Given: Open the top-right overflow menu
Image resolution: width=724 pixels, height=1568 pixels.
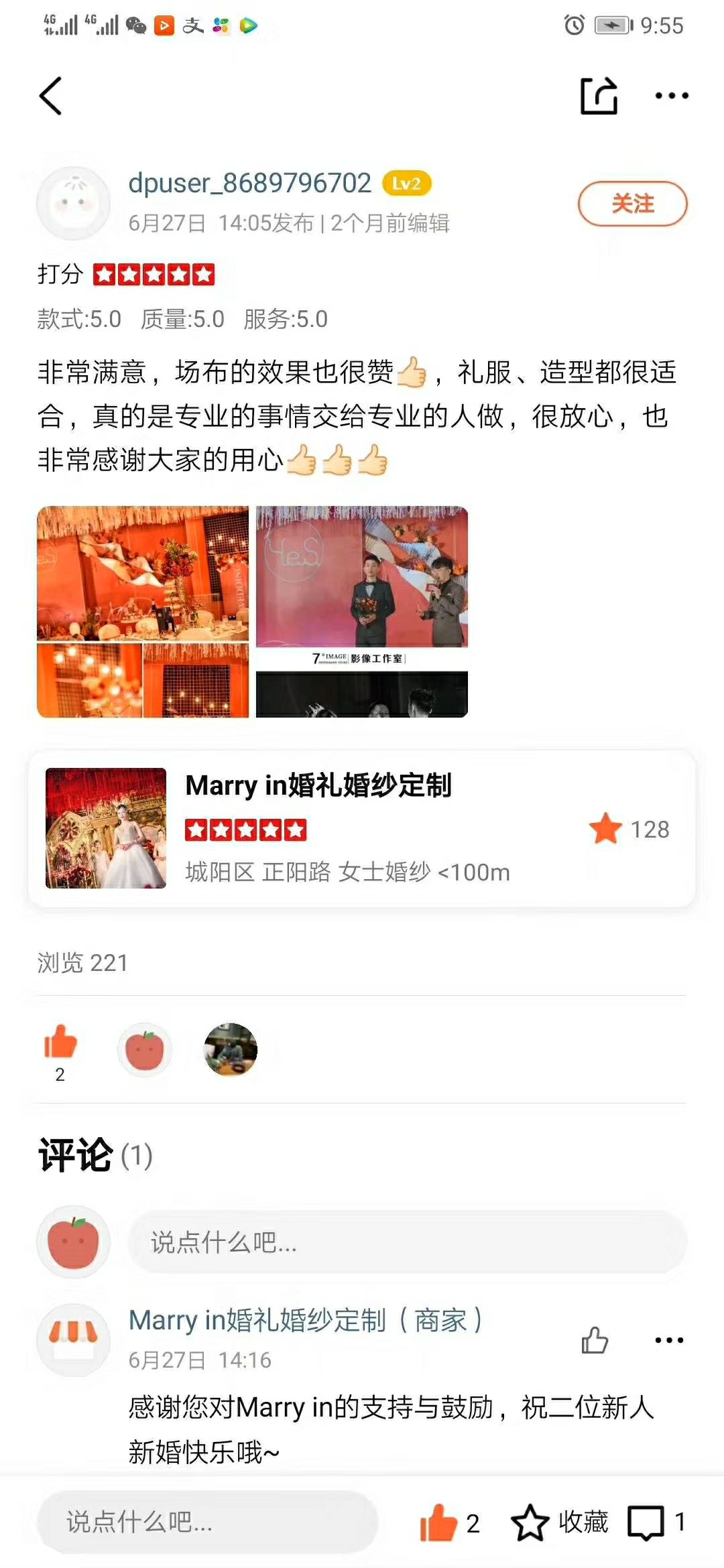Looking at the screenshot, I should (671, 96).
